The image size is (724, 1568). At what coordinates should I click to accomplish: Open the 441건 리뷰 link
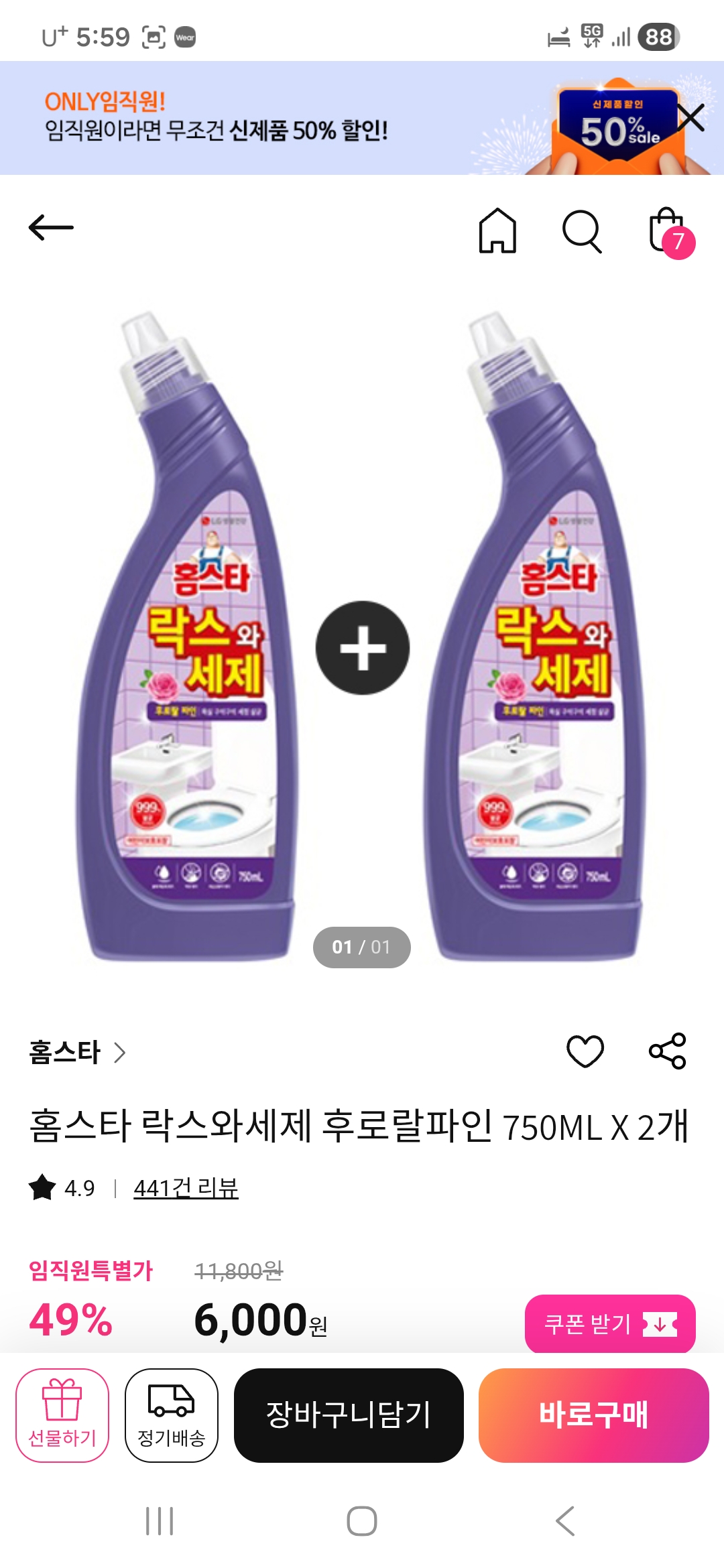pyautogui.click(x=186, y=1188)
